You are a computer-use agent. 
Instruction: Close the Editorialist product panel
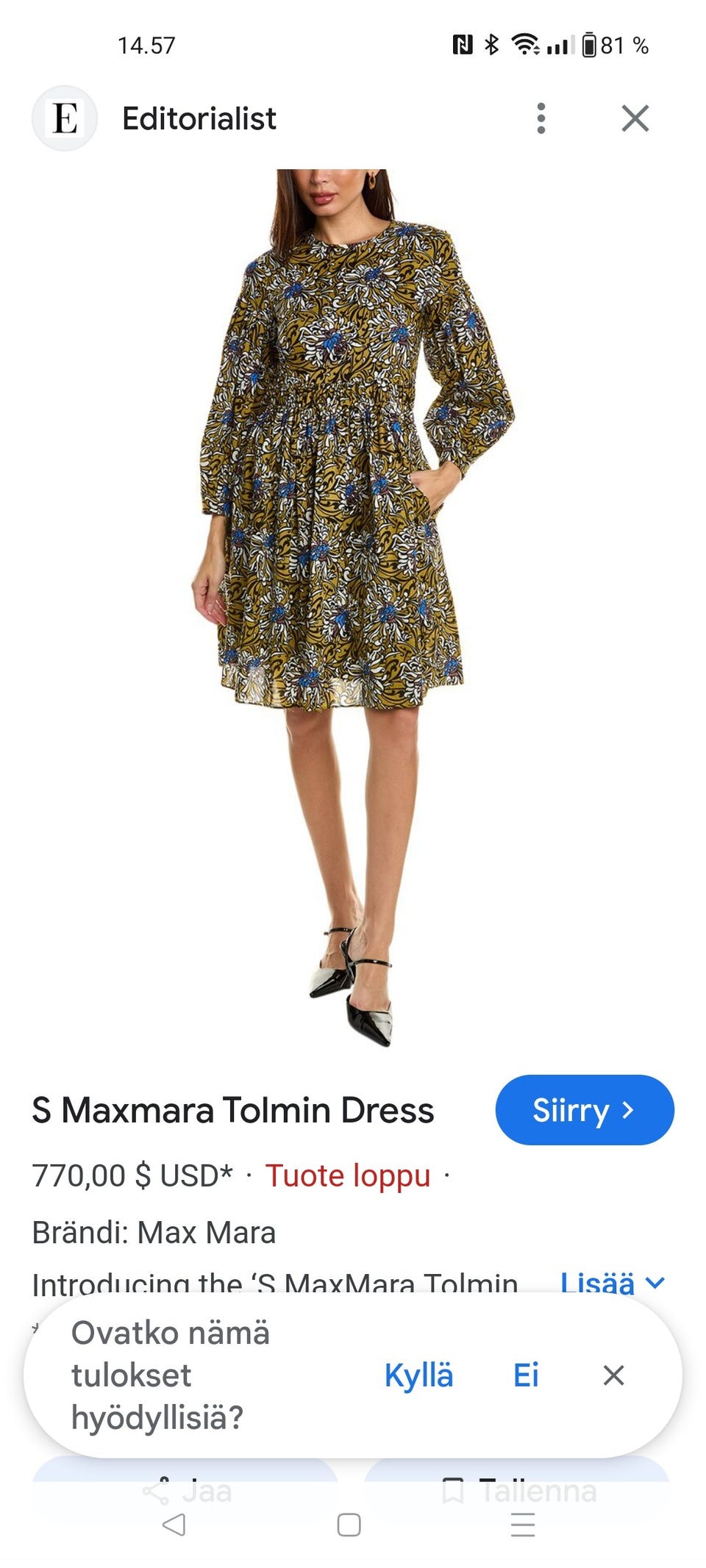pos(635,118)
